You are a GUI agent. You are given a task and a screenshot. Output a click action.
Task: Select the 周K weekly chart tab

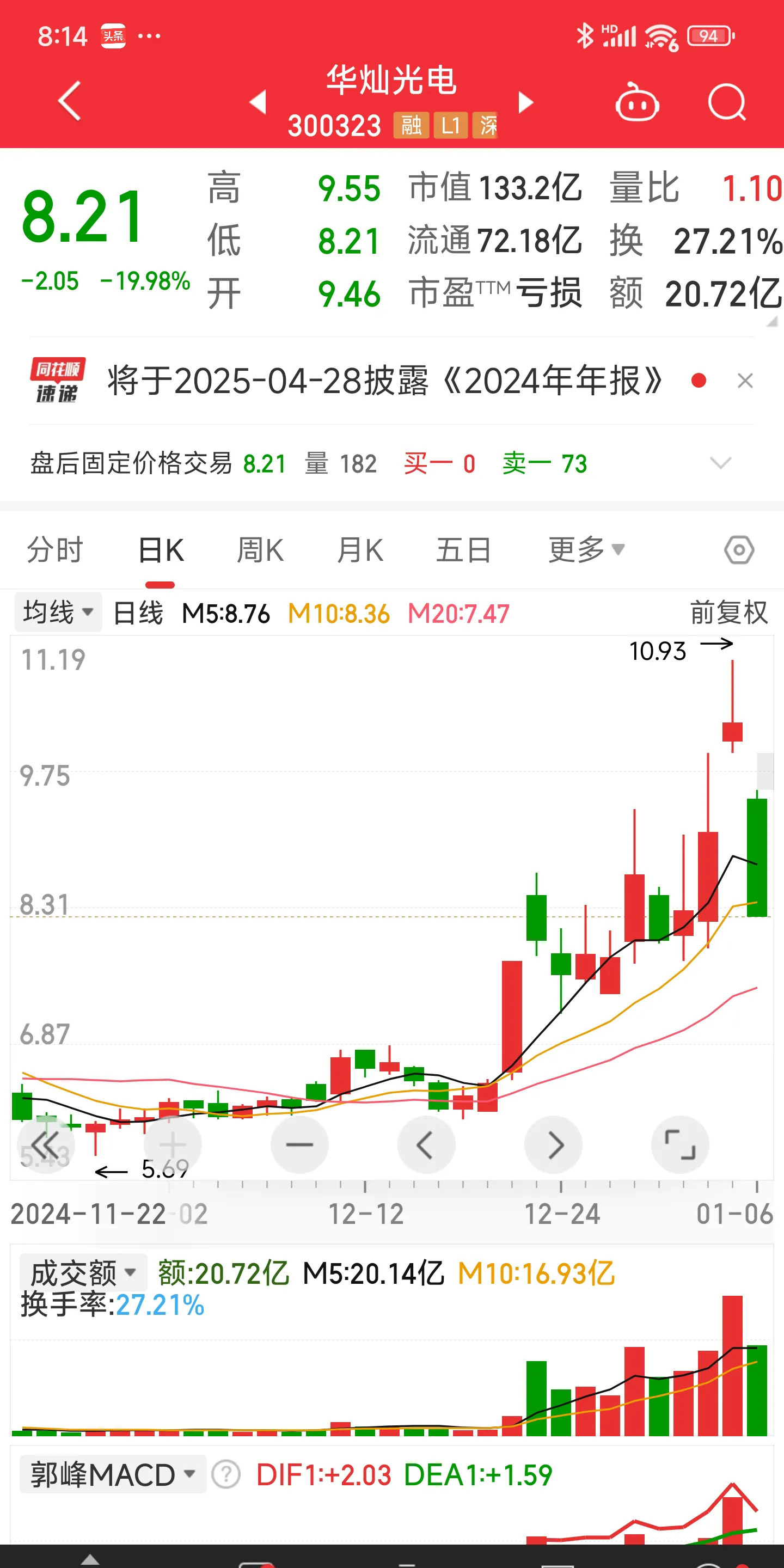pos(260,549)
